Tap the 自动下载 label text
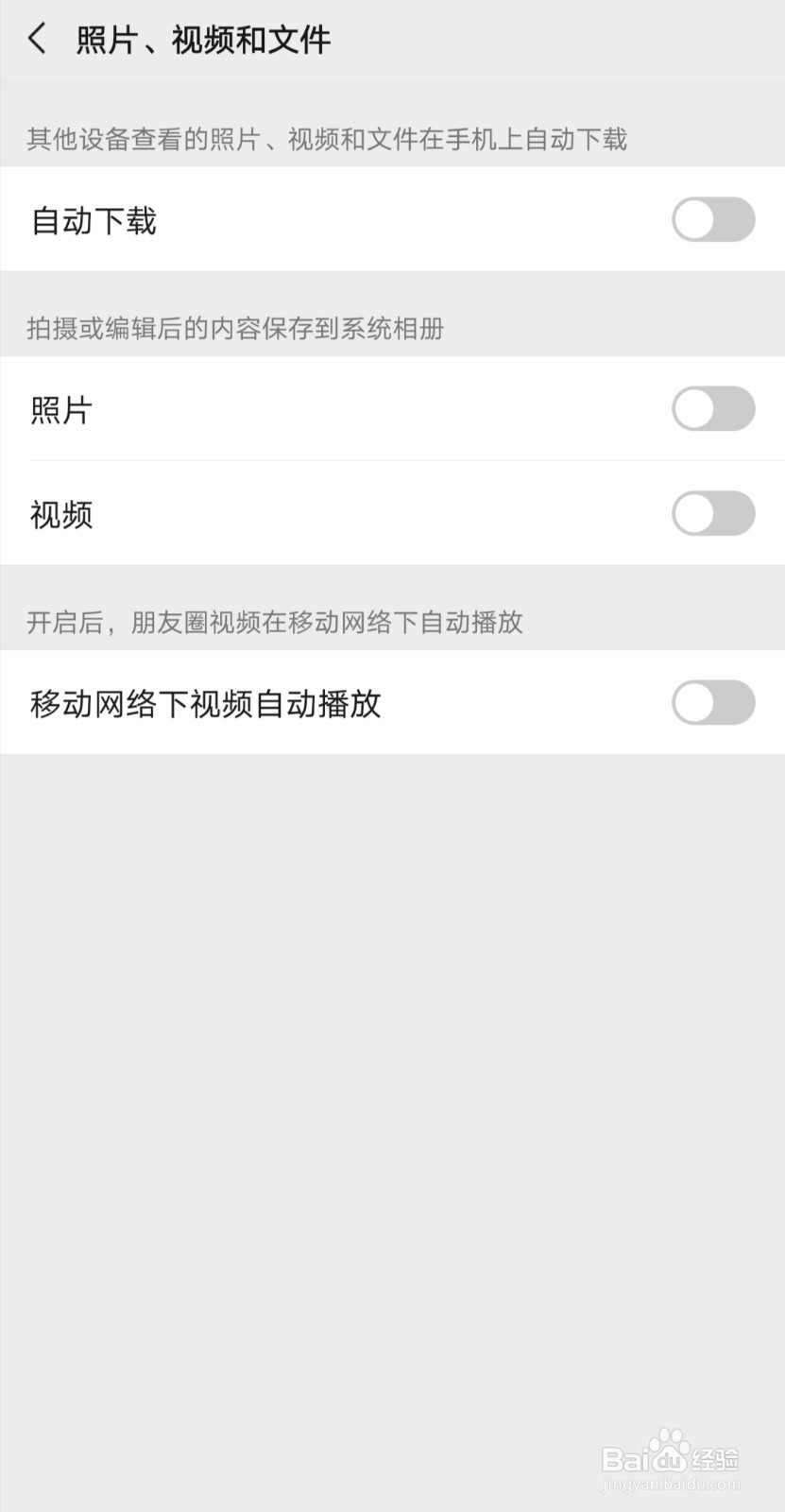 94,220
